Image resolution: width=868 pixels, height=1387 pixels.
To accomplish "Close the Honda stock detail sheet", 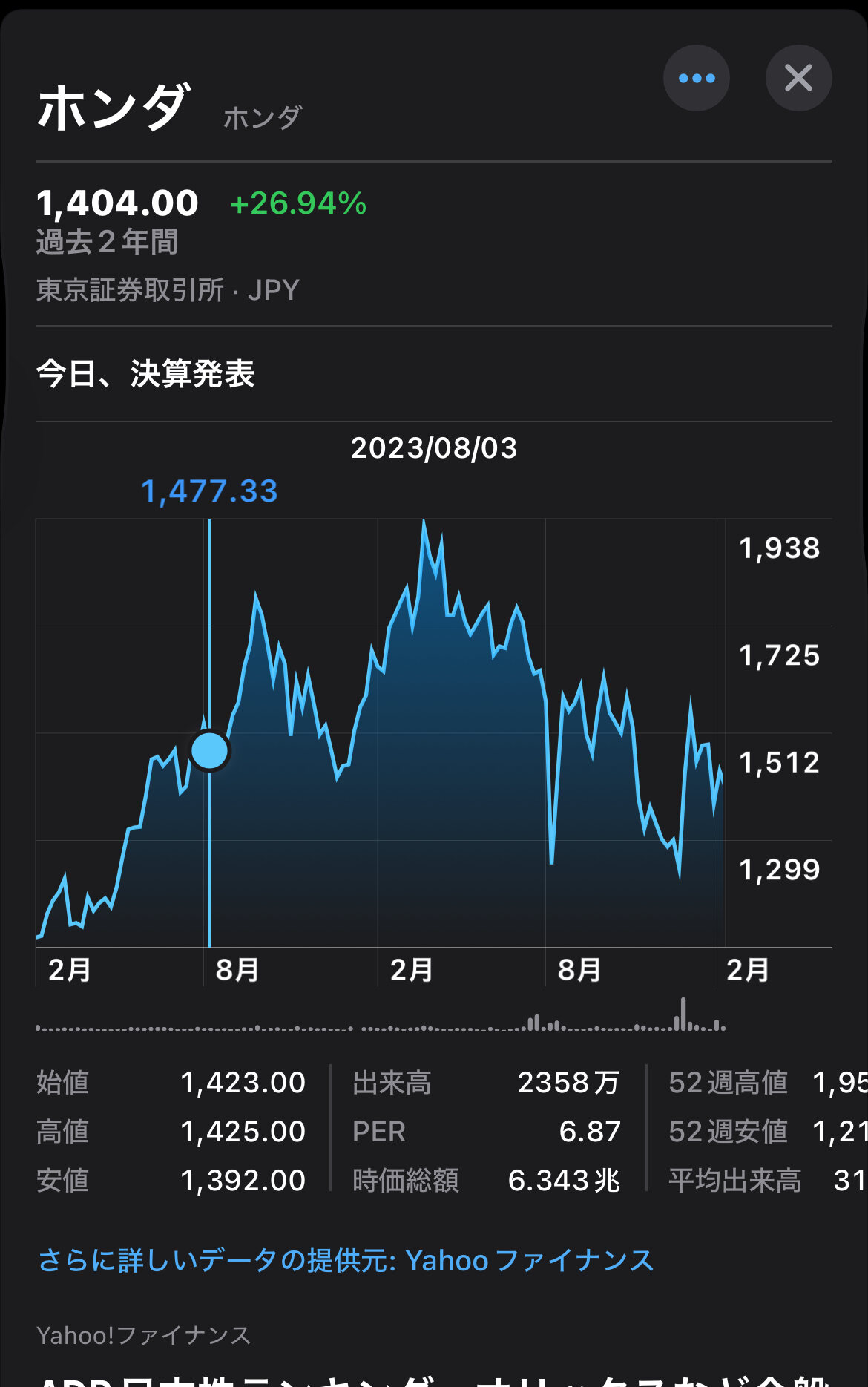I will pos(798,78).
